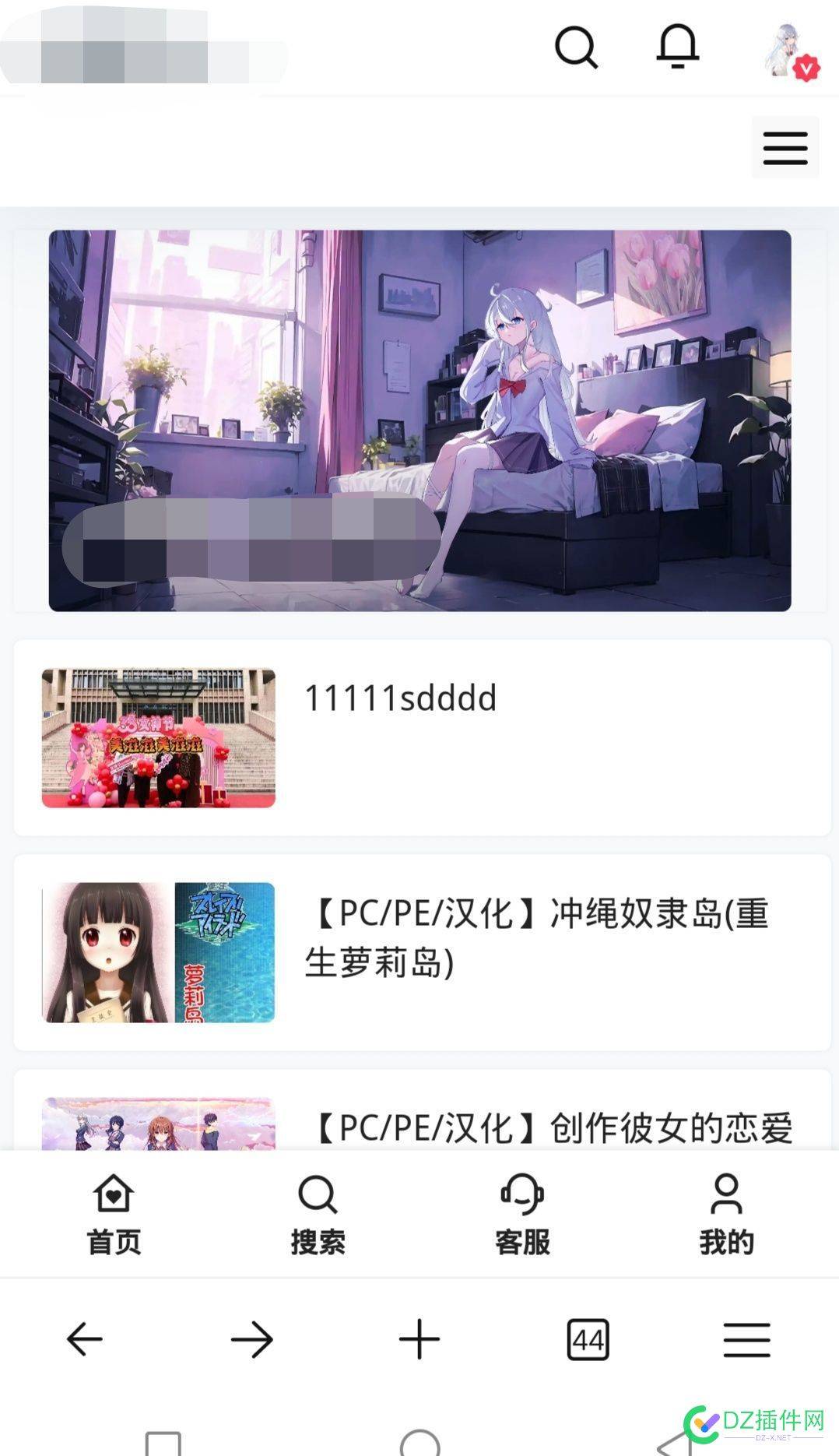View the 44 open browser tabs
The height and width of the screenshot is (1456, 839).
[588, 1339]
